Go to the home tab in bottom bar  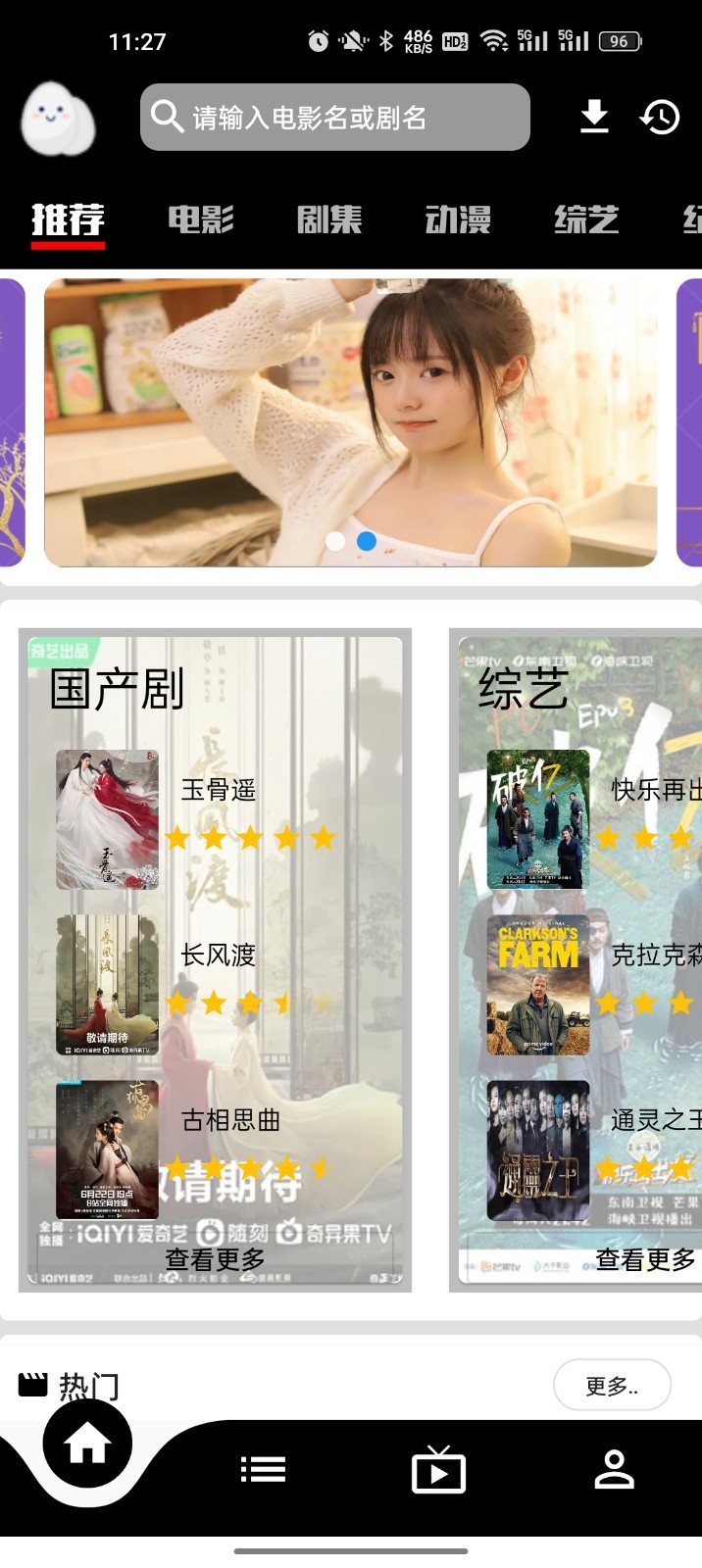87,1445
